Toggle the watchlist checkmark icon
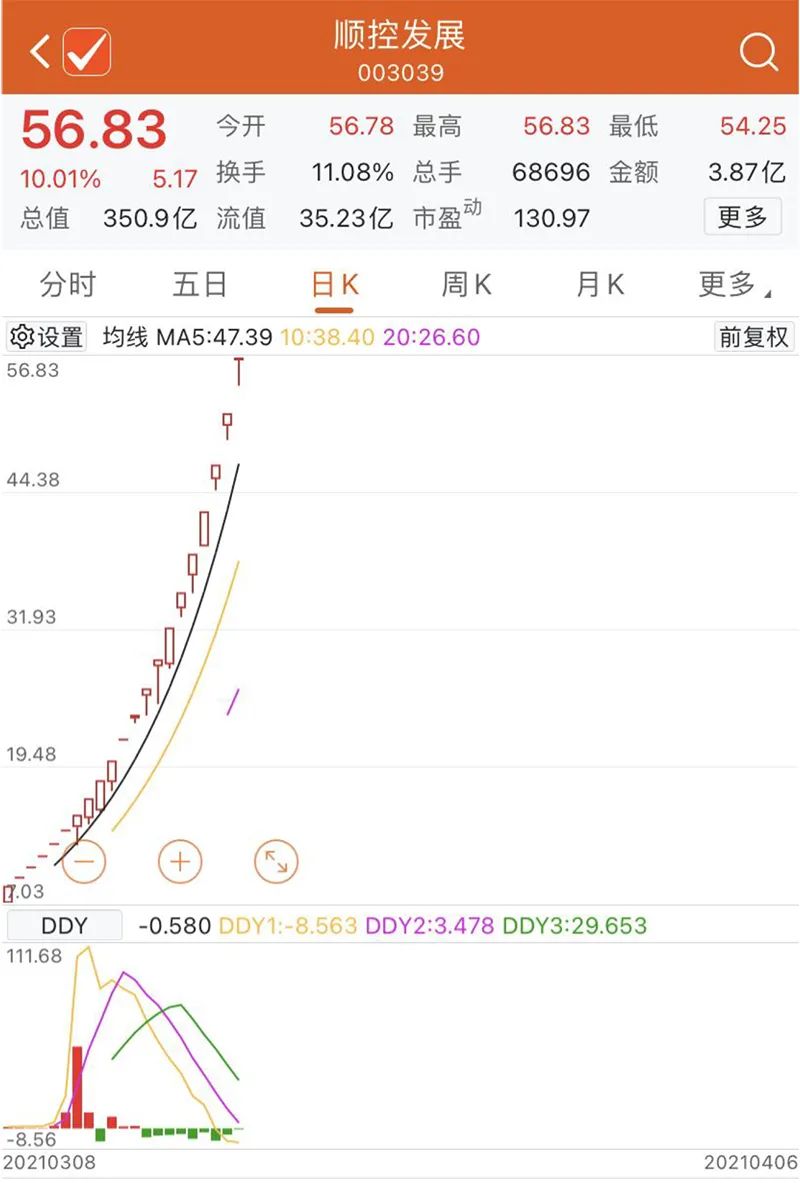Image resolution: width=800 pixels, height=1183 pixels. coord(87,51)
